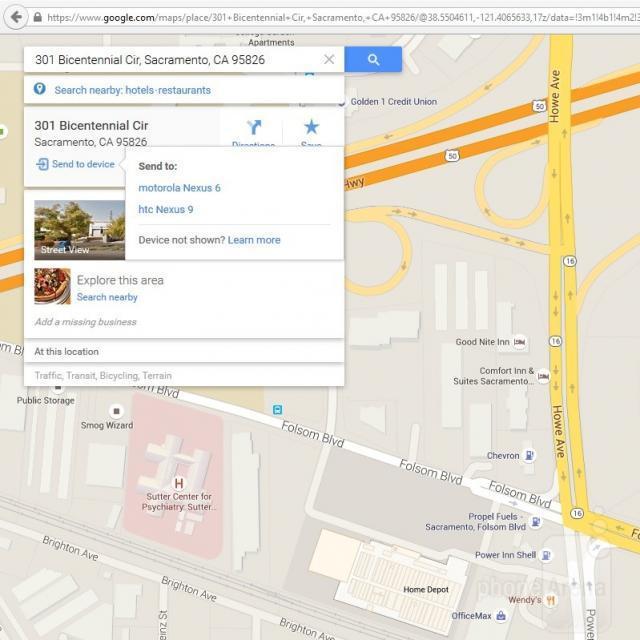Go back using the browser back arrow

15,17
